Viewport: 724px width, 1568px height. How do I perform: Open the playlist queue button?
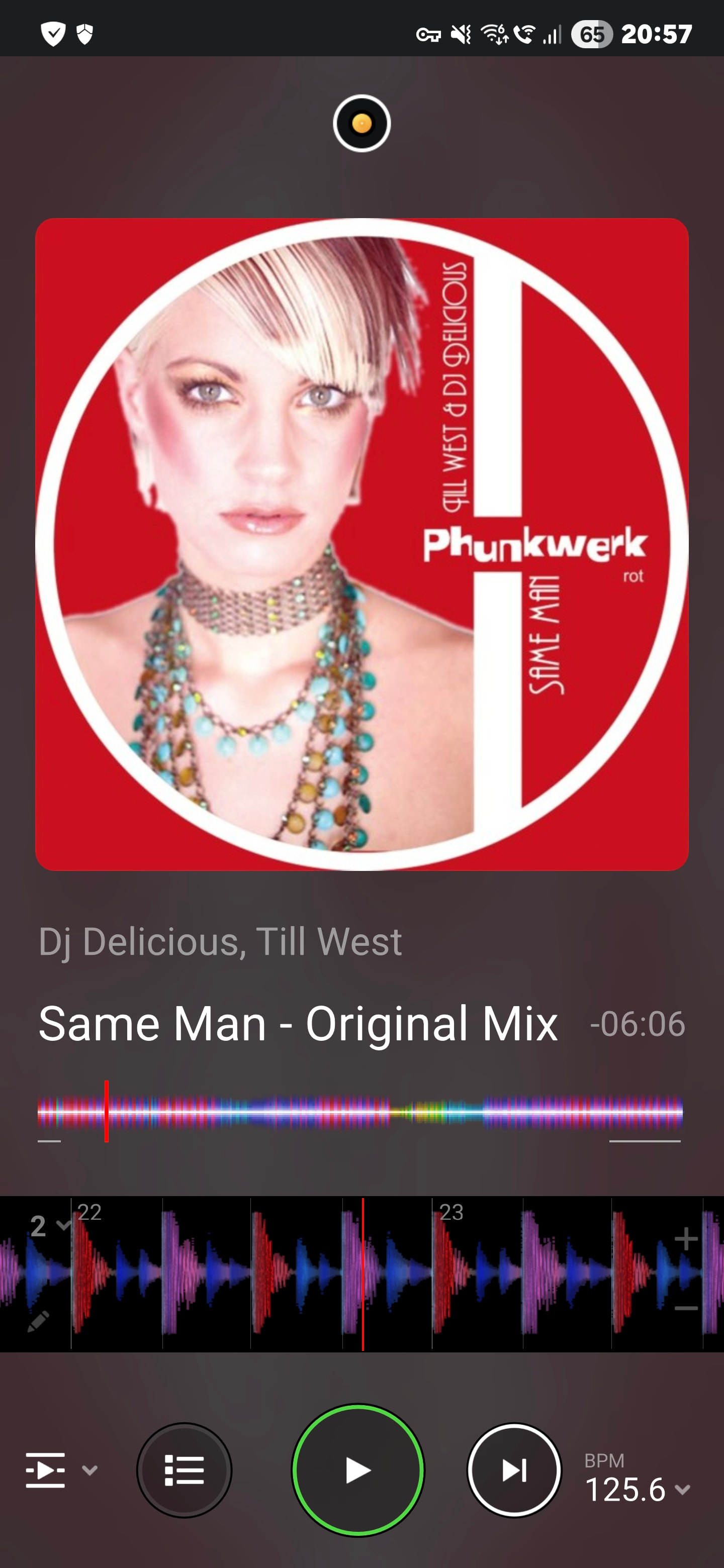[184, 1470]
